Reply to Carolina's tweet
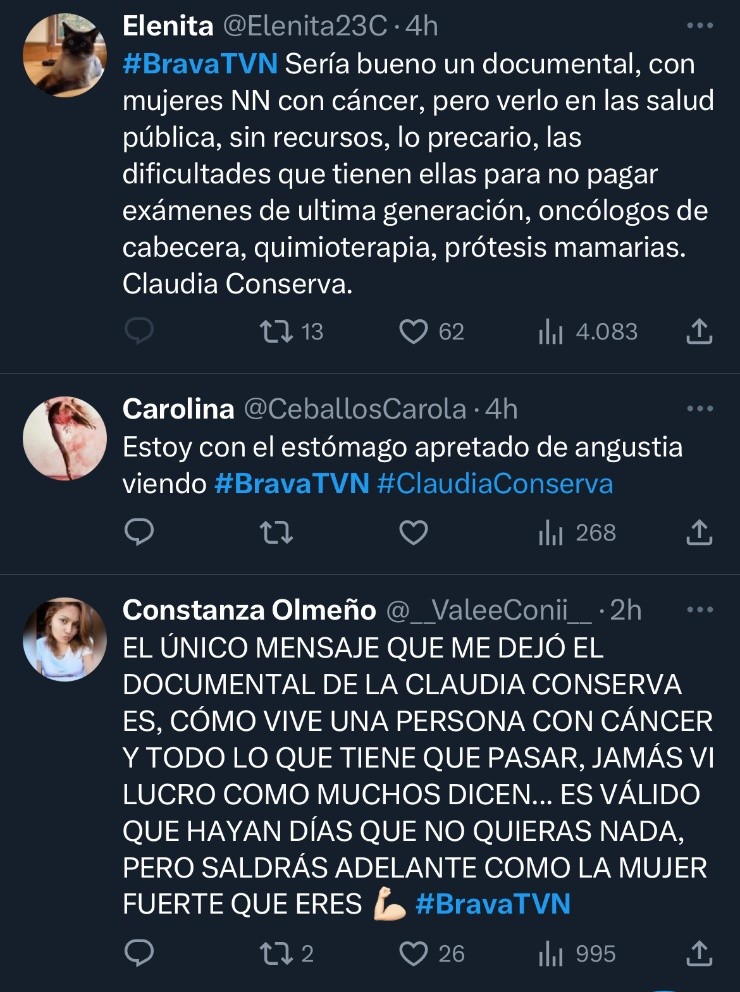The image size is (740, 992). [x=141, y=533]
